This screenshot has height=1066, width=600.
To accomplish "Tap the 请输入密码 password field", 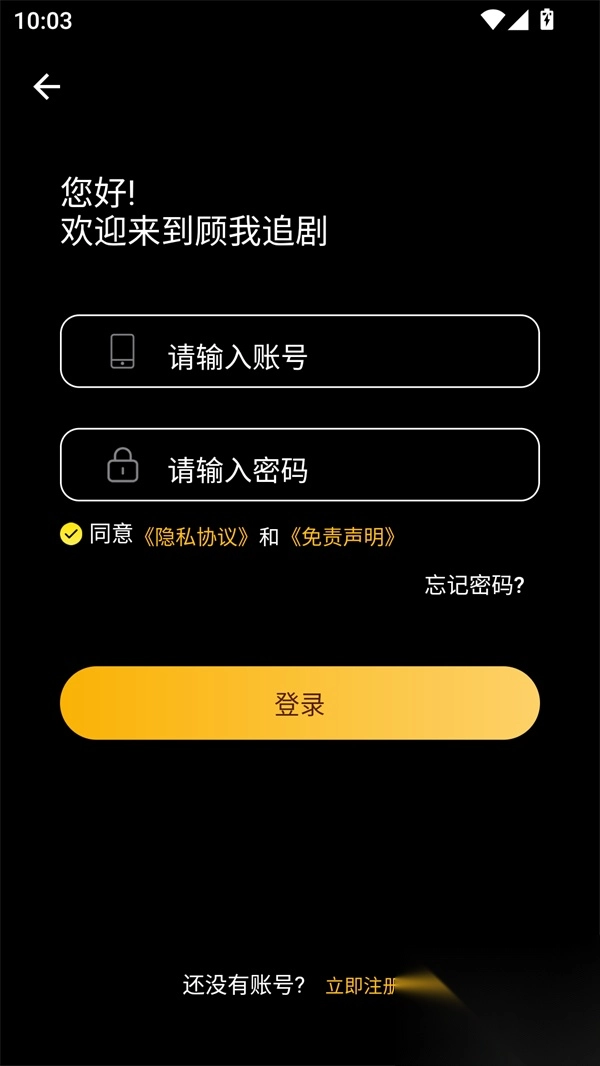I will [x=300, y=465].
